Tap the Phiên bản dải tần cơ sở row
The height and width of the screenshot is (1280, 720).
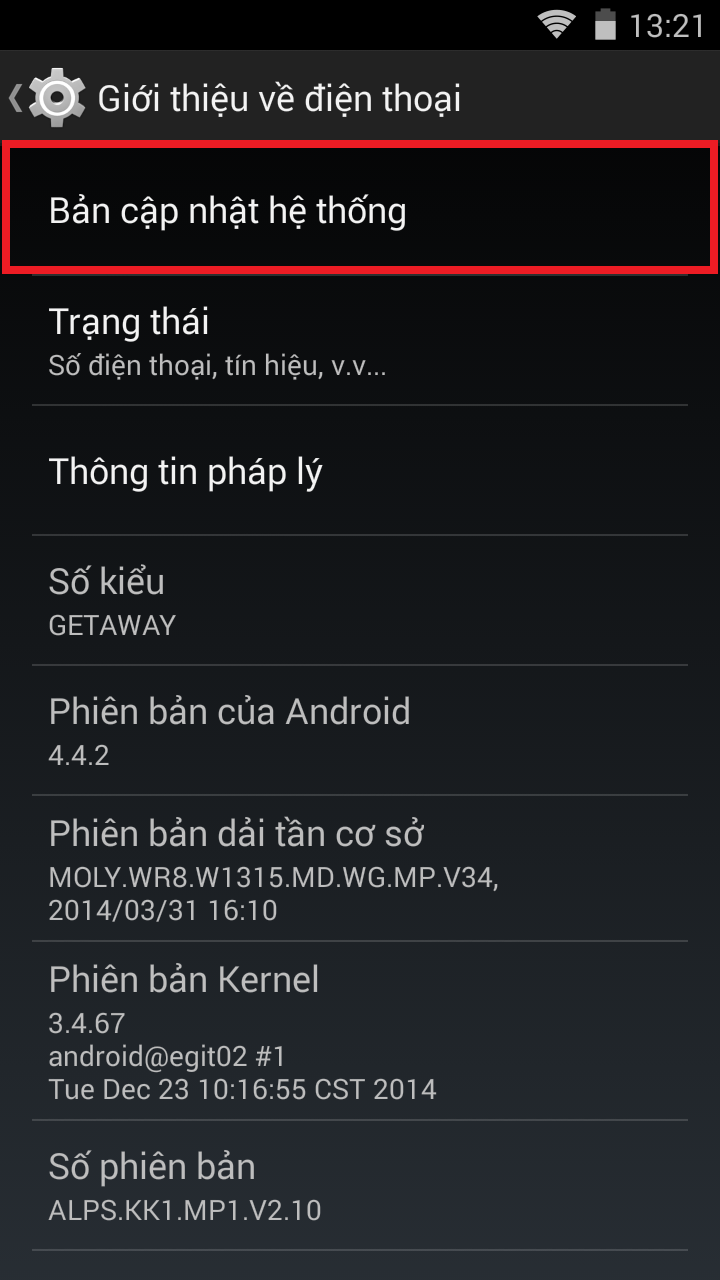pos(360,868)
